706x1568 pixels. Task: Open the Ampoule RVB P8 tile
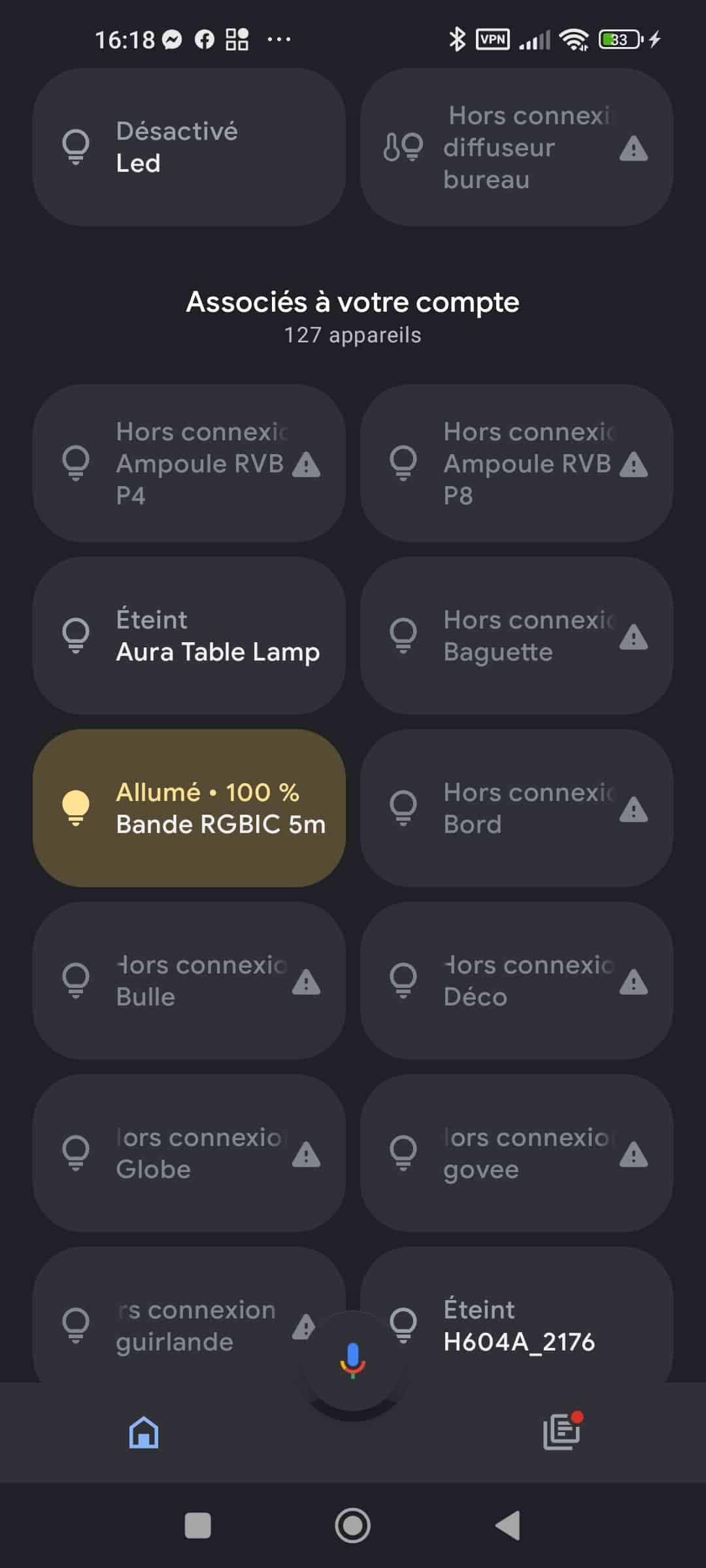(x=516, y=463)
